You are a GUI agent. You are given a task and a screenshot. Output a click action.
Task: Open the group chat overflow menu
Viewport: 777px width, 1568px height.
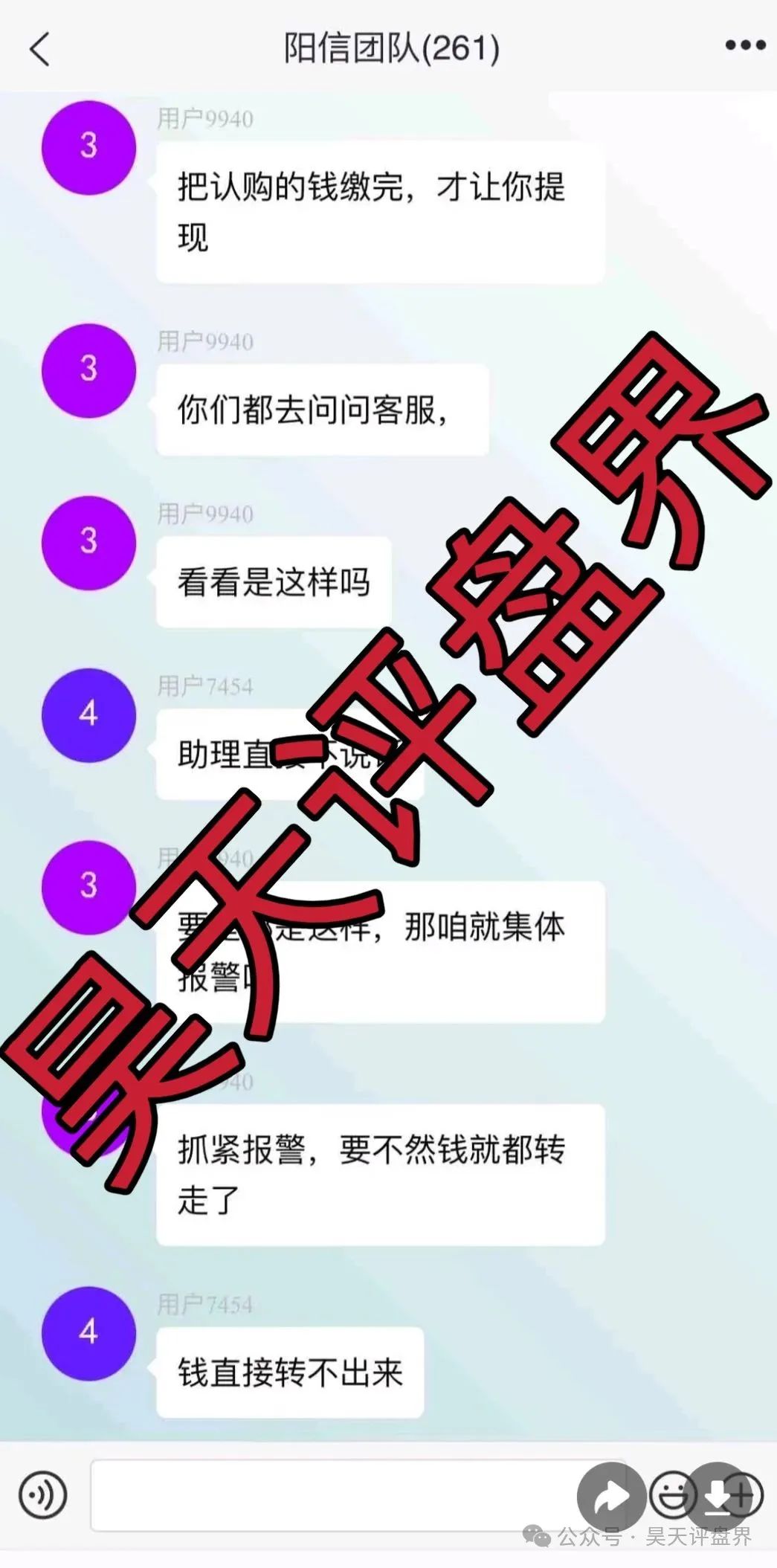pyautogui.click(x=744, y=46)
